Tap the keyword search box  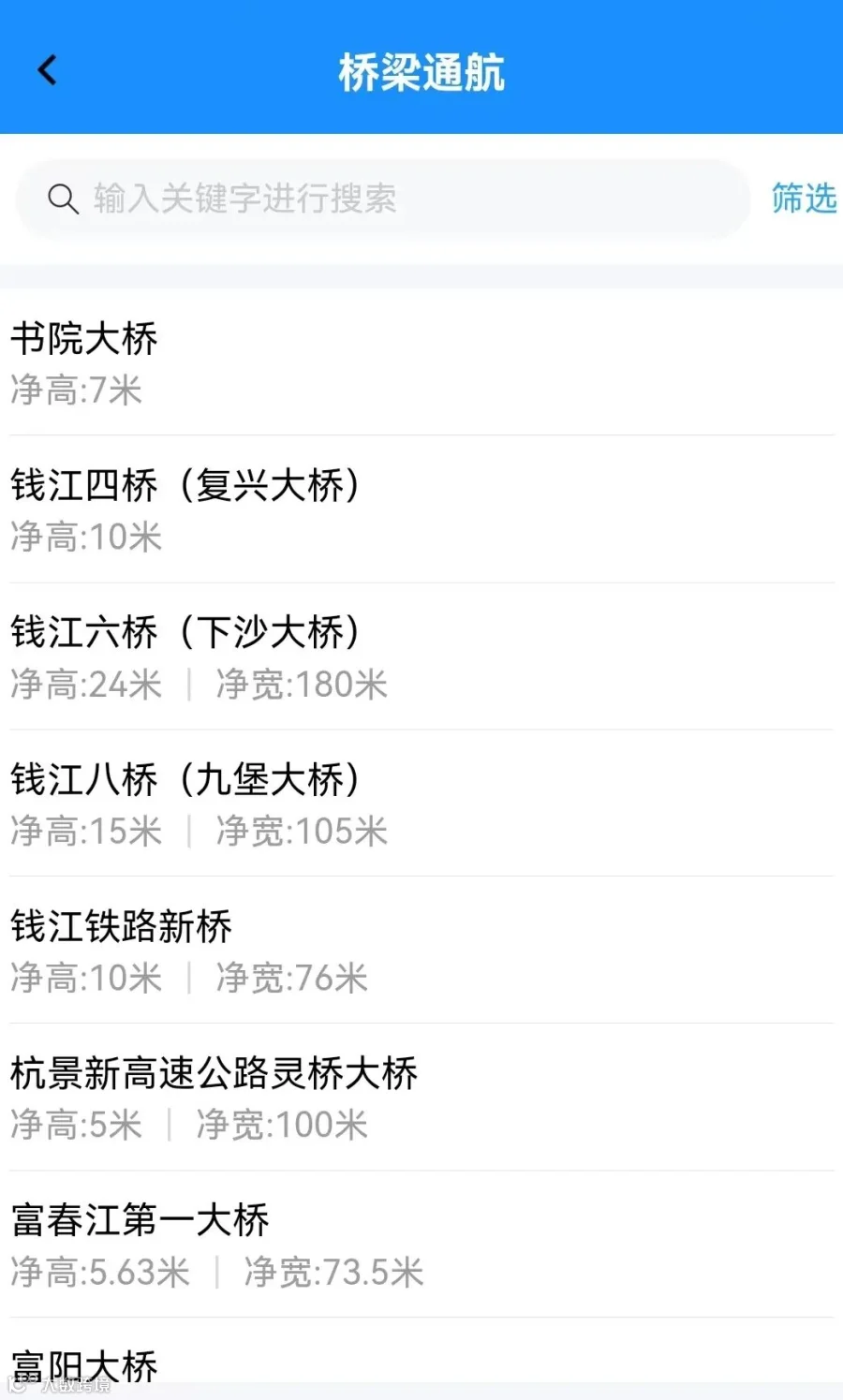pos(382,199)
